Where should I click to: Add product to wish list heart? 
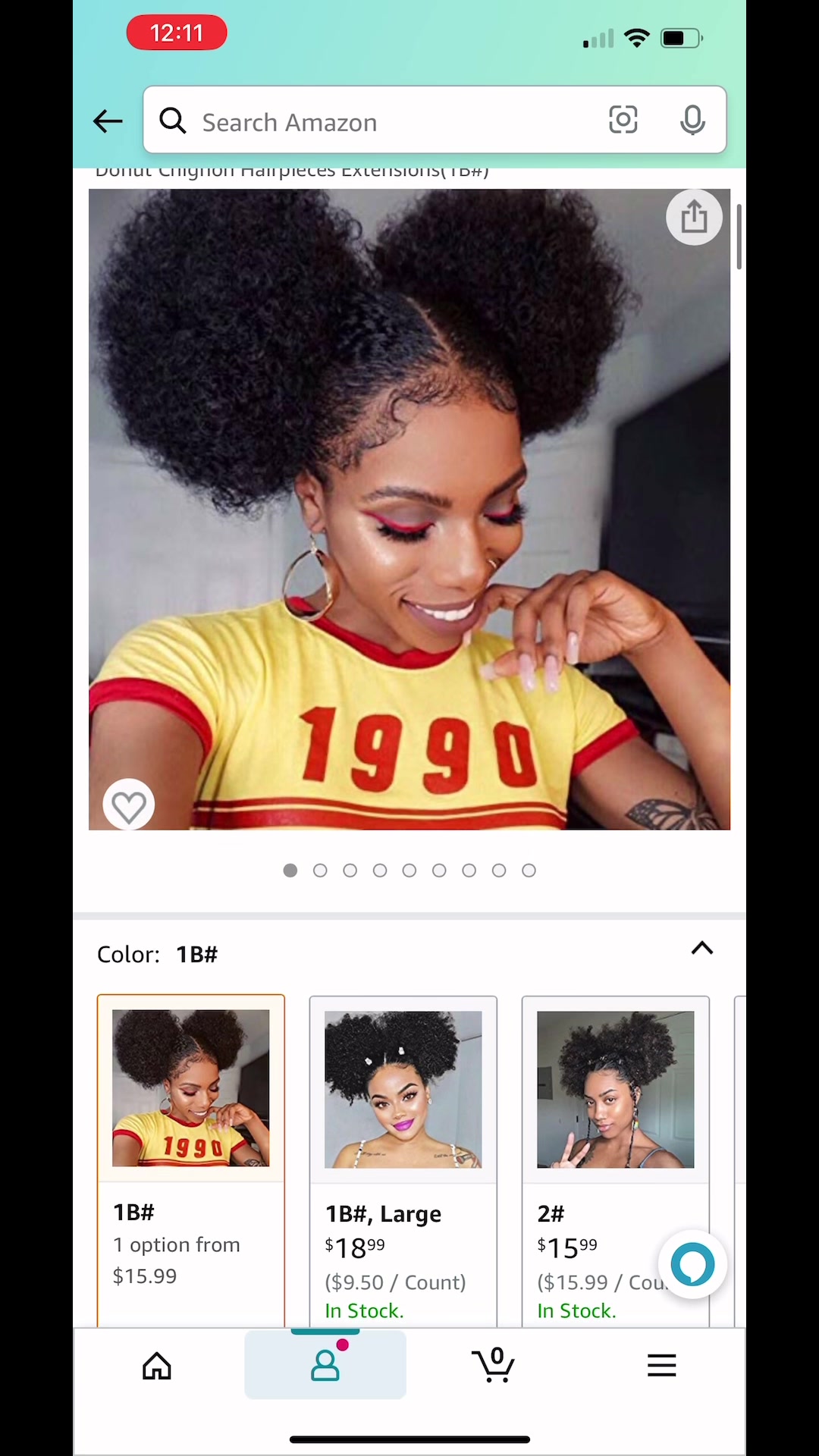pos(129,806)
